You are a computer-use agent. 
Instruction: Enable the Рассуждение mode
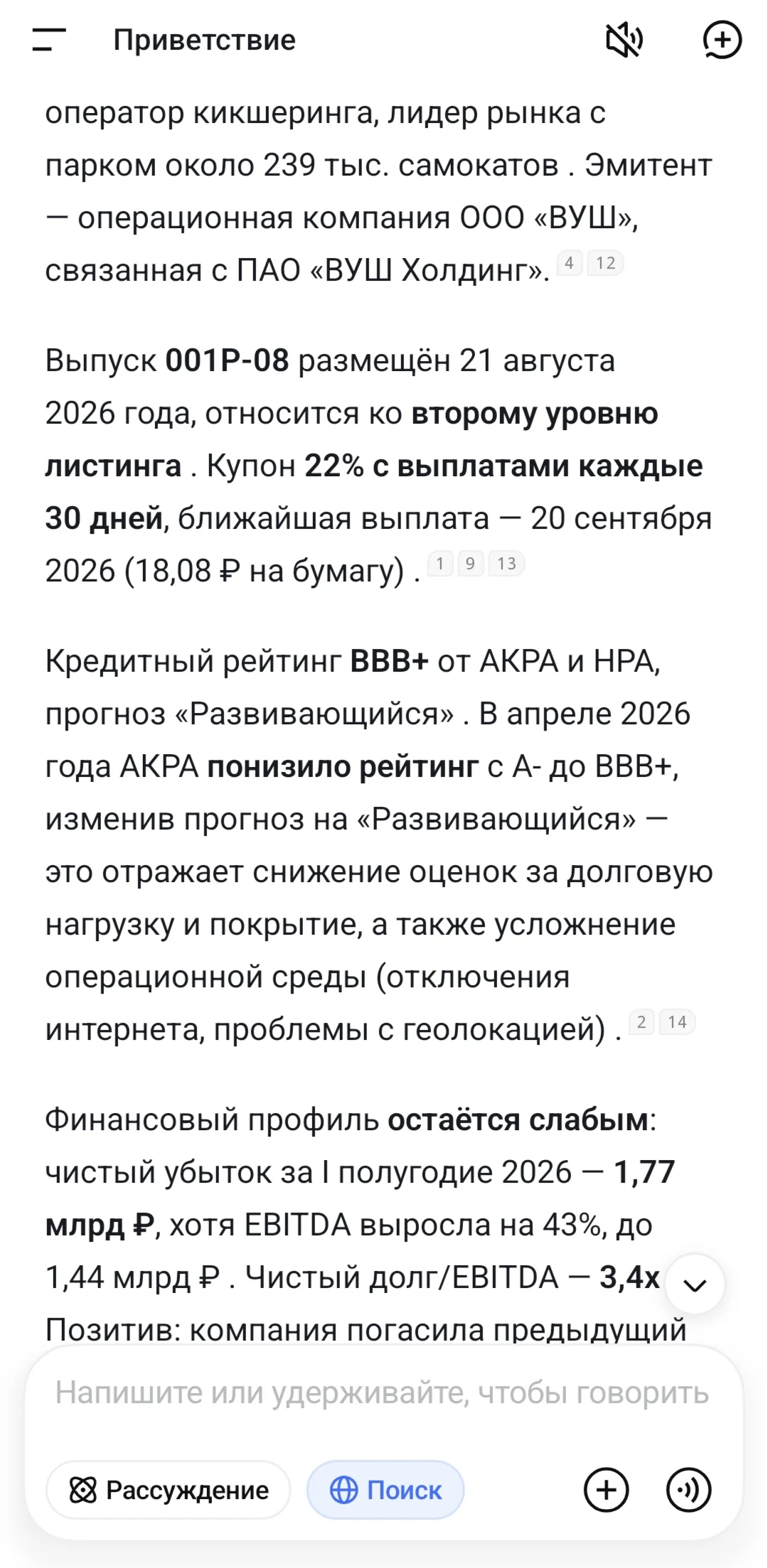click(169, 1490)
